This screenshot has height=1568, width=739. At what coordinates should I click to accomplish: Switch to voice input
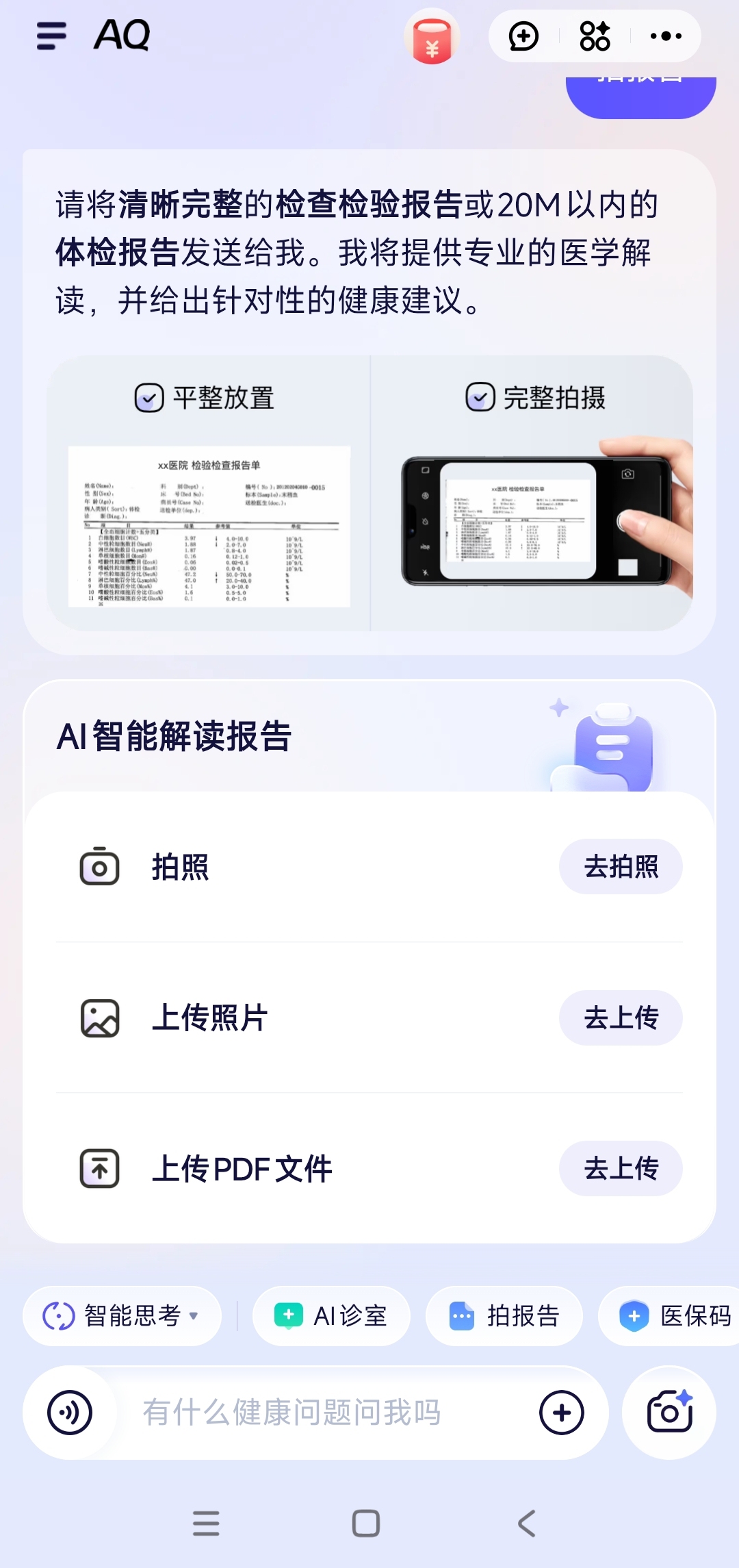click(x=70, y=1413)
